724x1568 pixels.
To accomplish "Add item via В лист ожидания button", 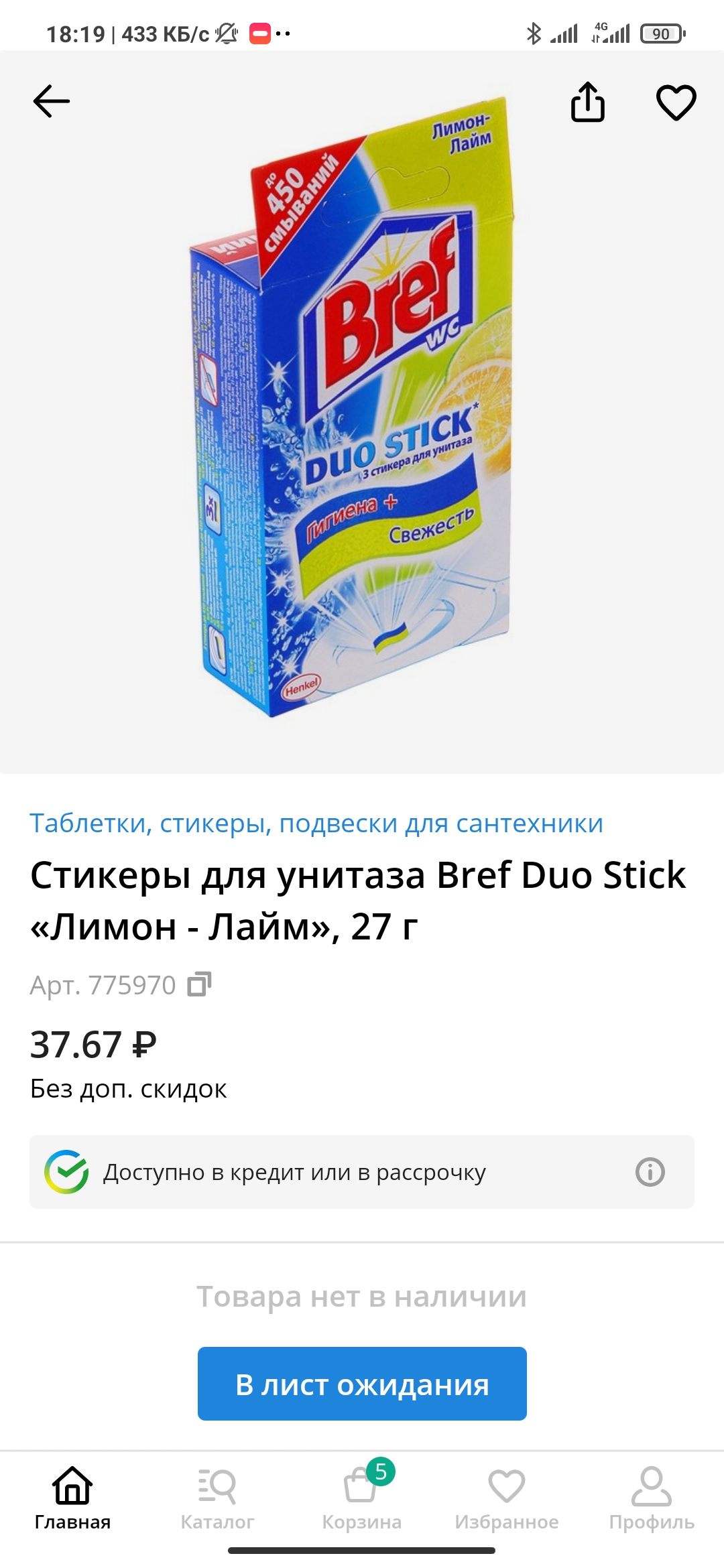I will (362, 1384).
